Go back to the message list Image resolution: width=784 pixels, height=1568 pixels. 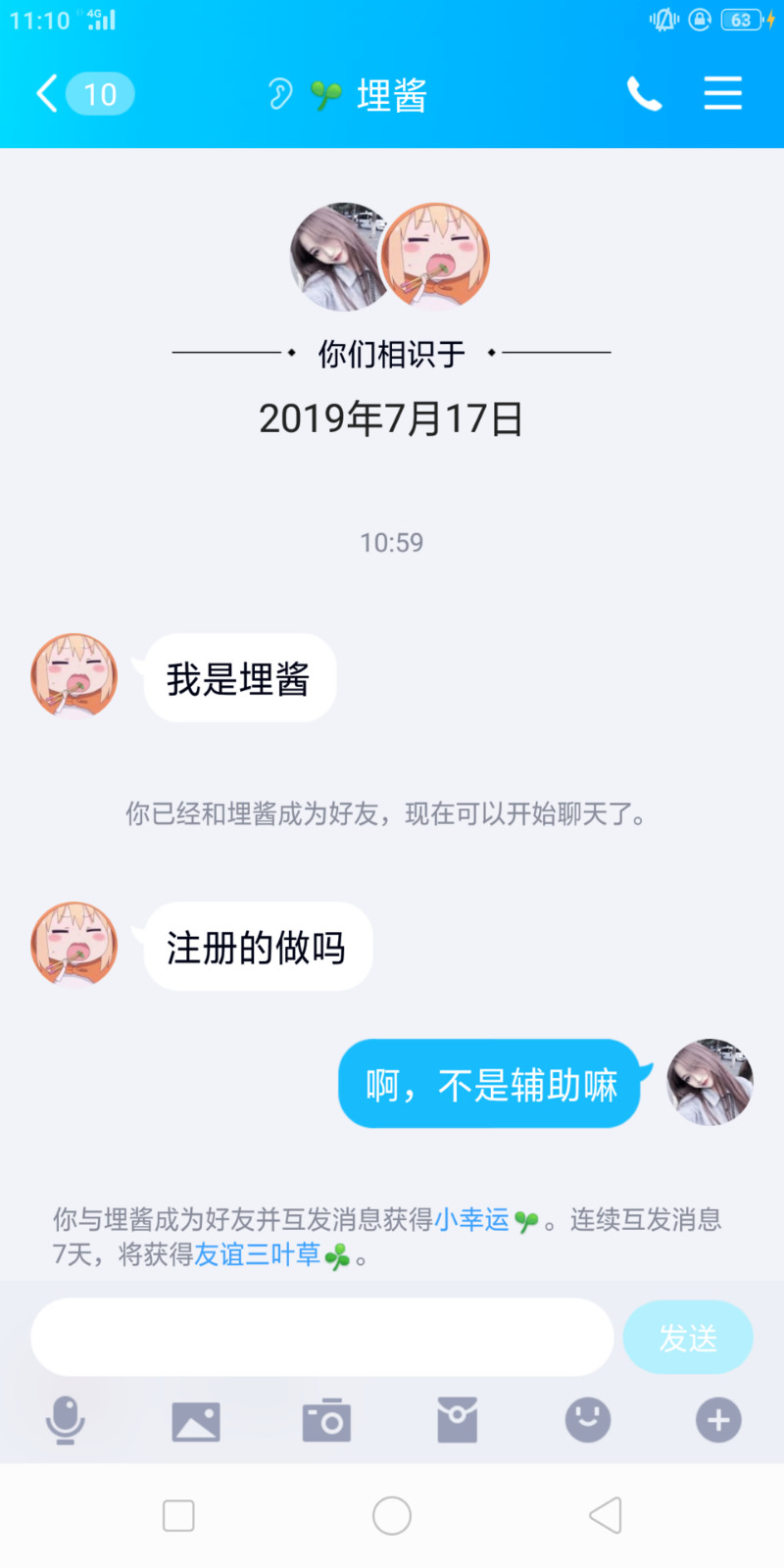83,94
